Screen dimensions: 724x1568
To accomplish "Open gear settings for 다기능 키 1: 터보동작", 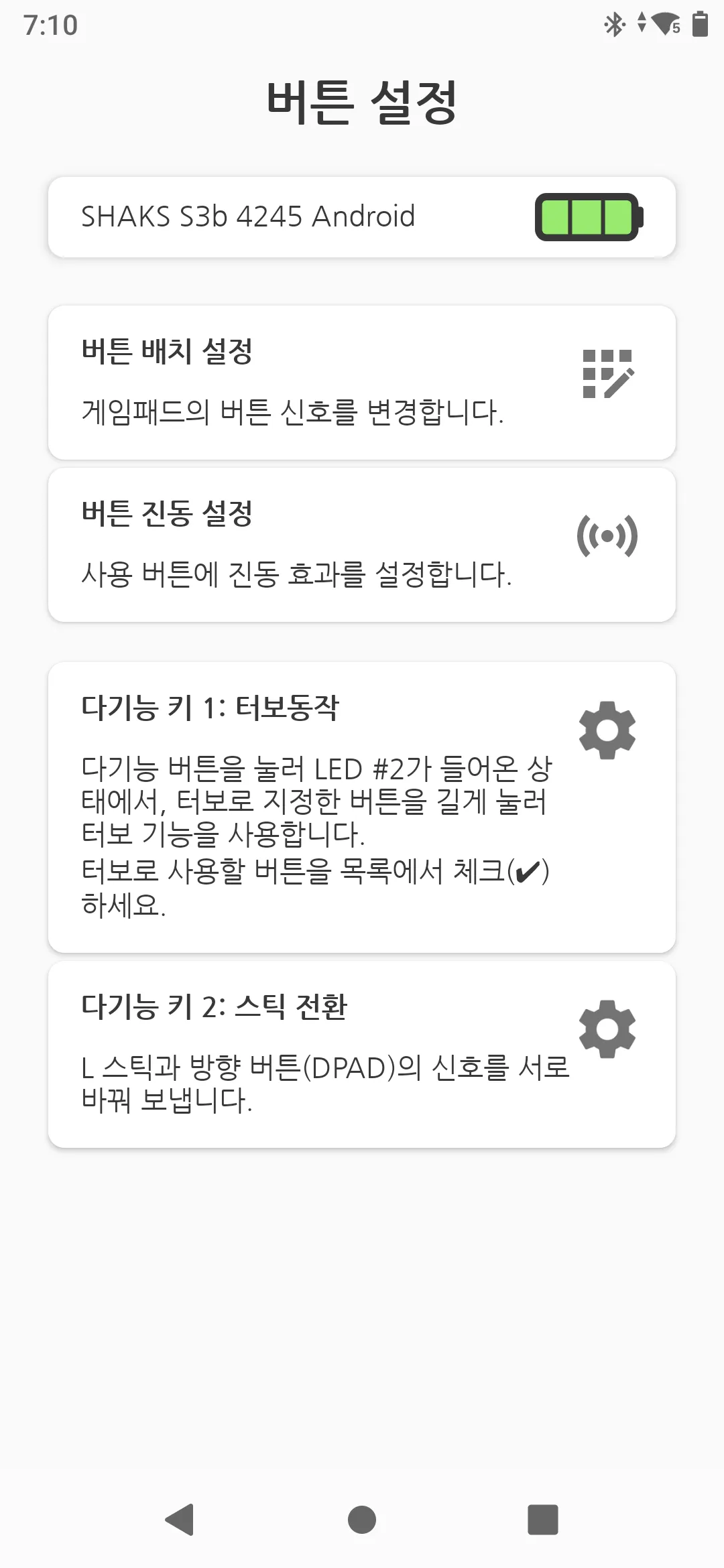I will pos(607,730).
